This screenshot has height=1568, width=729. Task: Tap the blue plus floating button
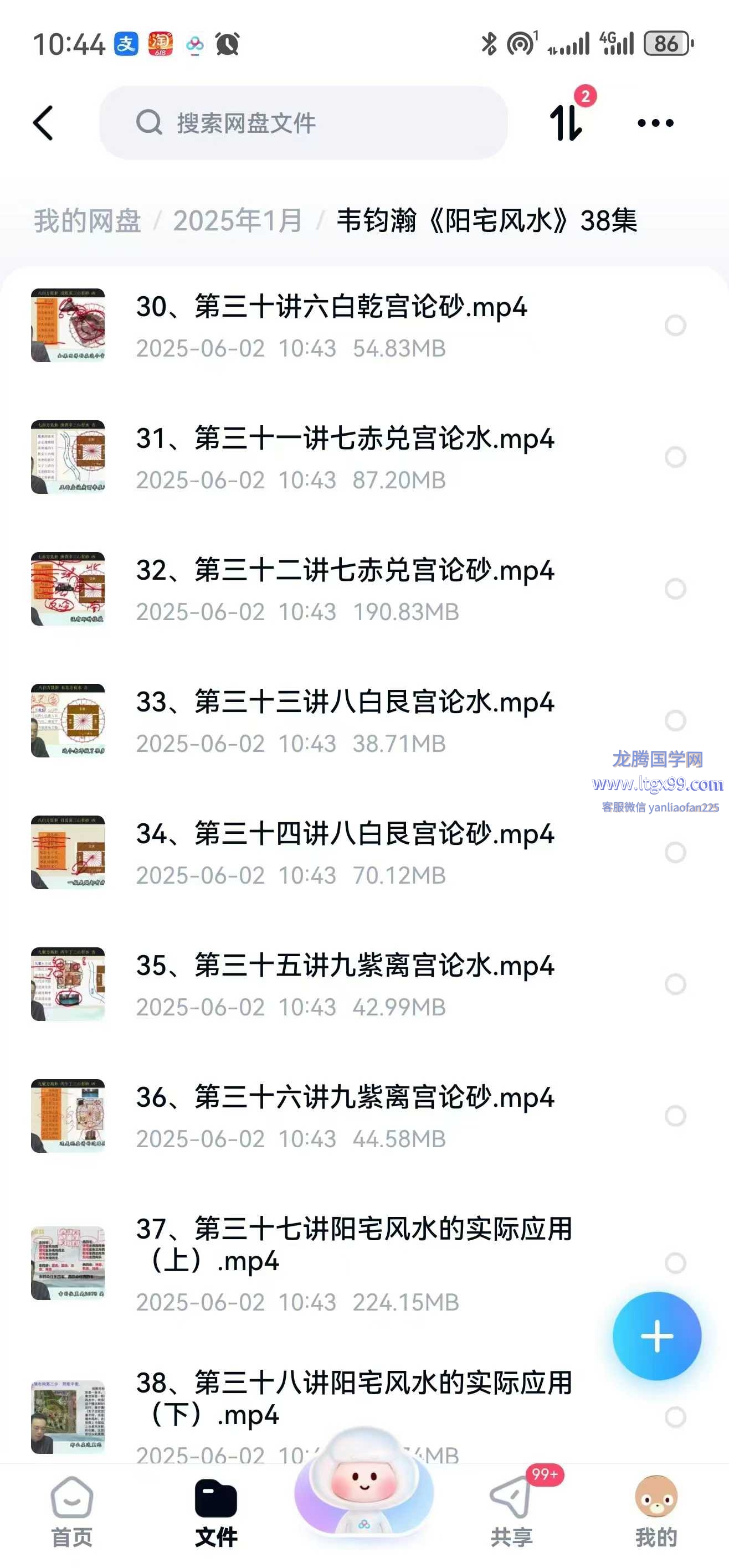click(656, 1336)
